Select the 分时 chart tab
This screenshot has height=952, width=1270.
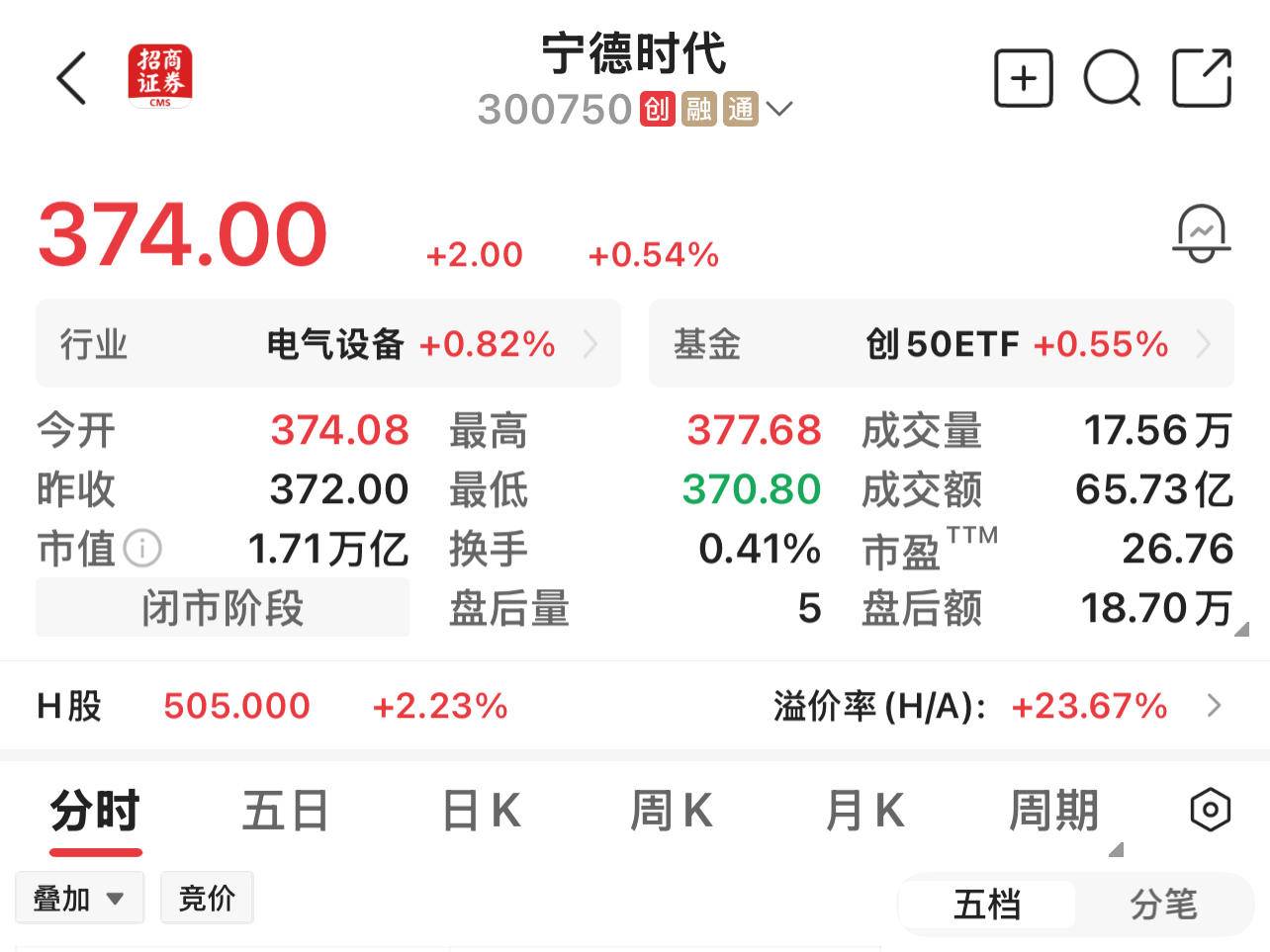pyautogui.click(x=95, y=811)
